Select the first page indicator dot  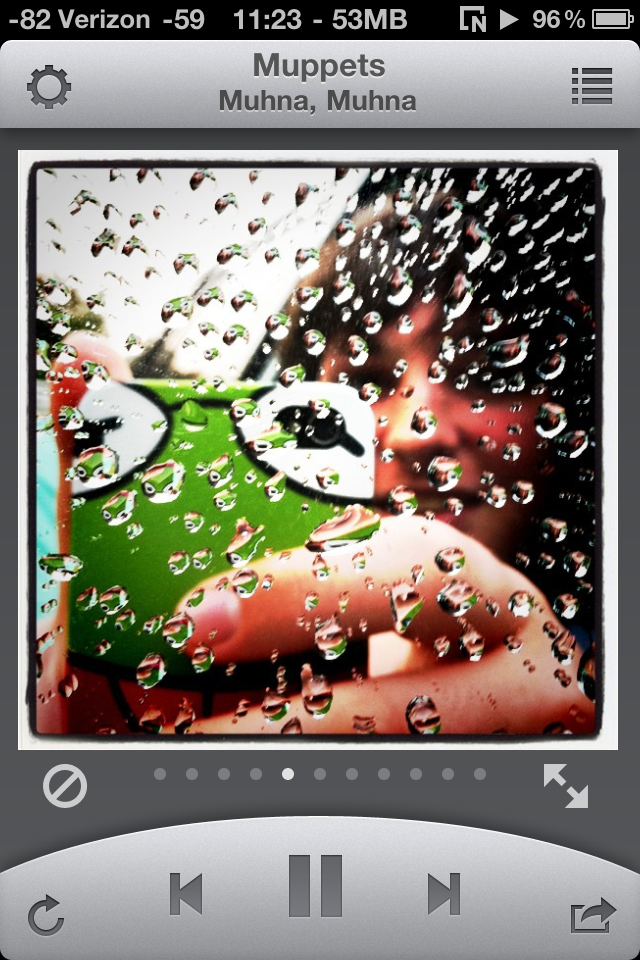point(160,774)
